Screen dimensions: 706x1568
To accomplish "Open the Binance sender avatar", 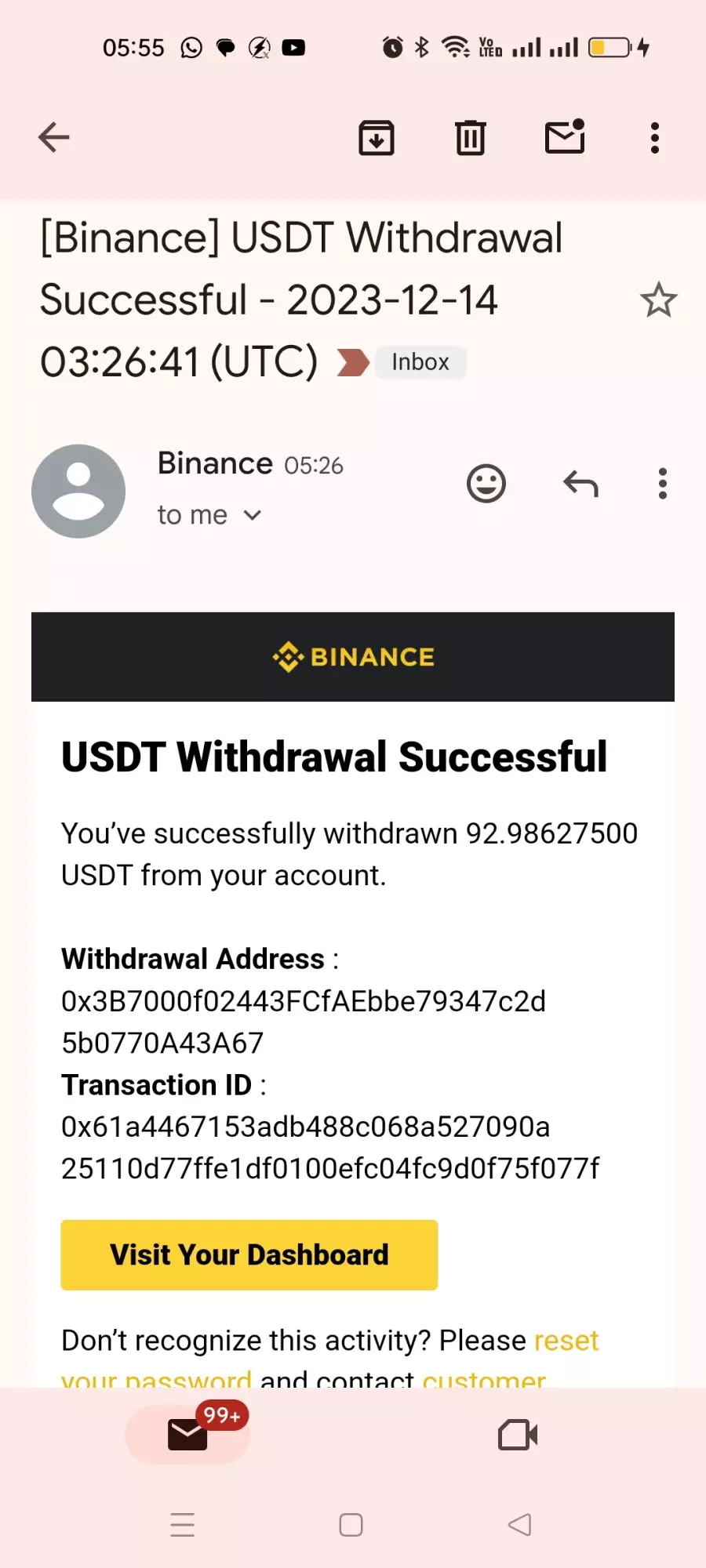I will pyautogui.click(x=78, y=492).
